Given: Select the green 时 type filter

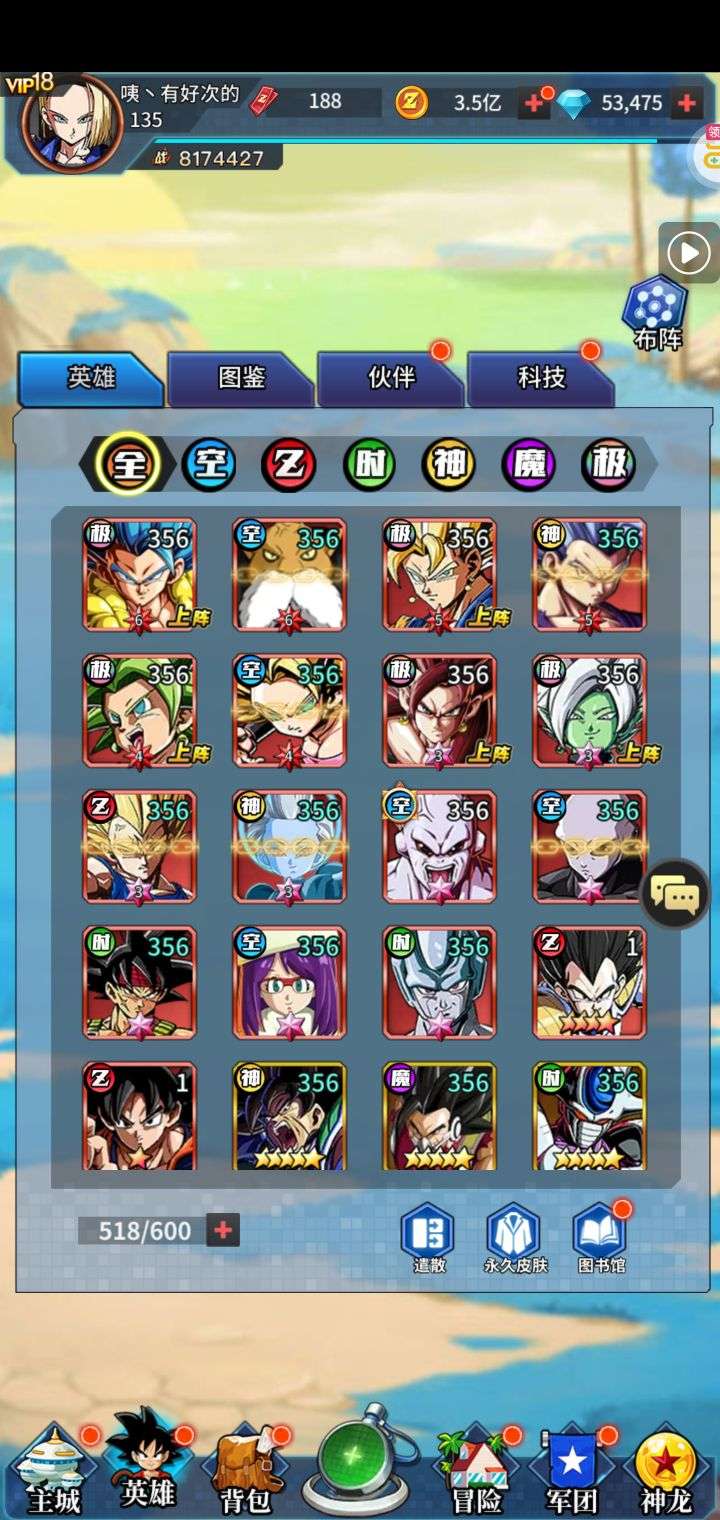Looking at the screenshot, I should pos(369,464).
